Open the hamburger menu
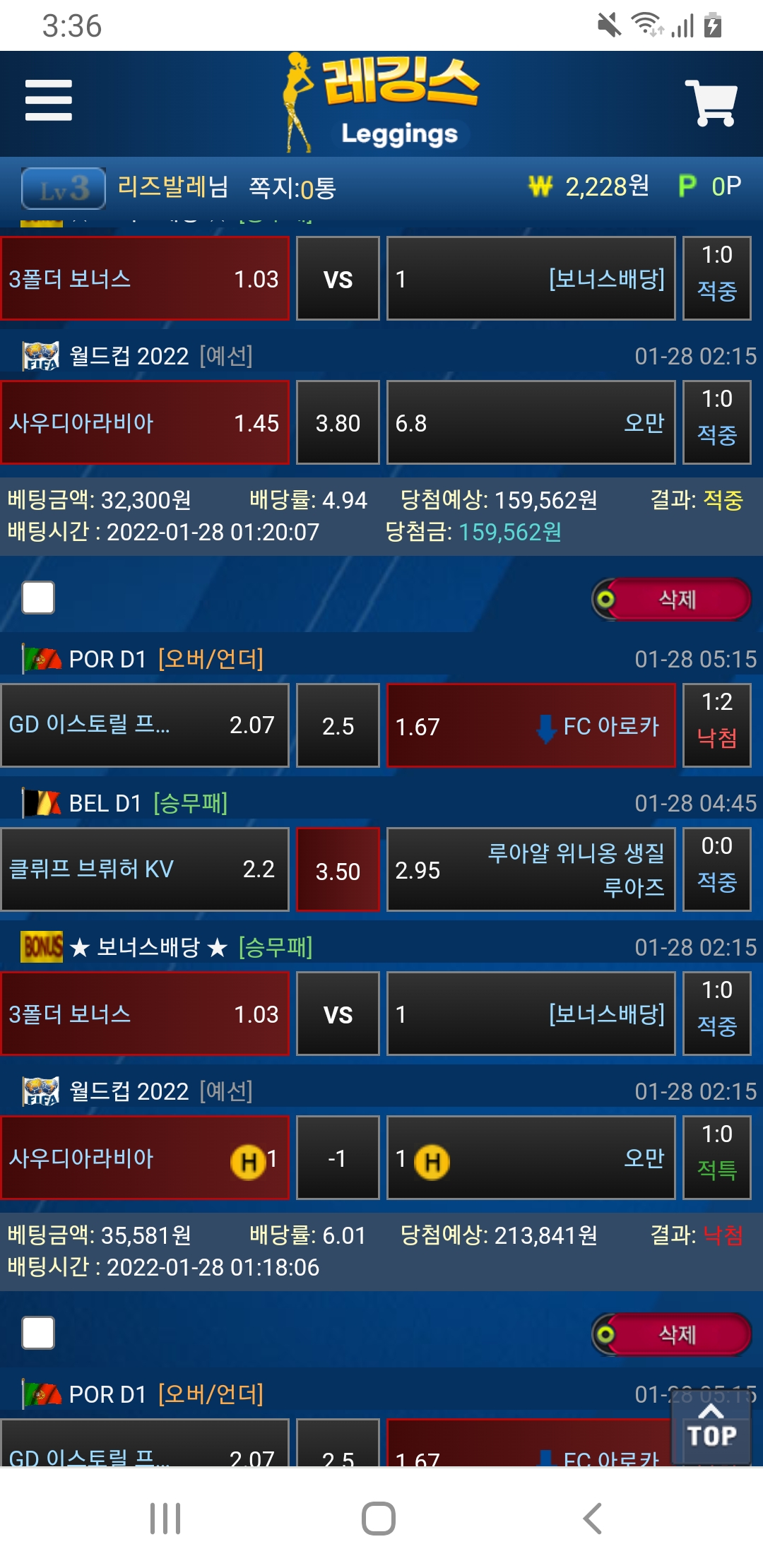This screenshot has width=763, height=1568. coord(48,100)
